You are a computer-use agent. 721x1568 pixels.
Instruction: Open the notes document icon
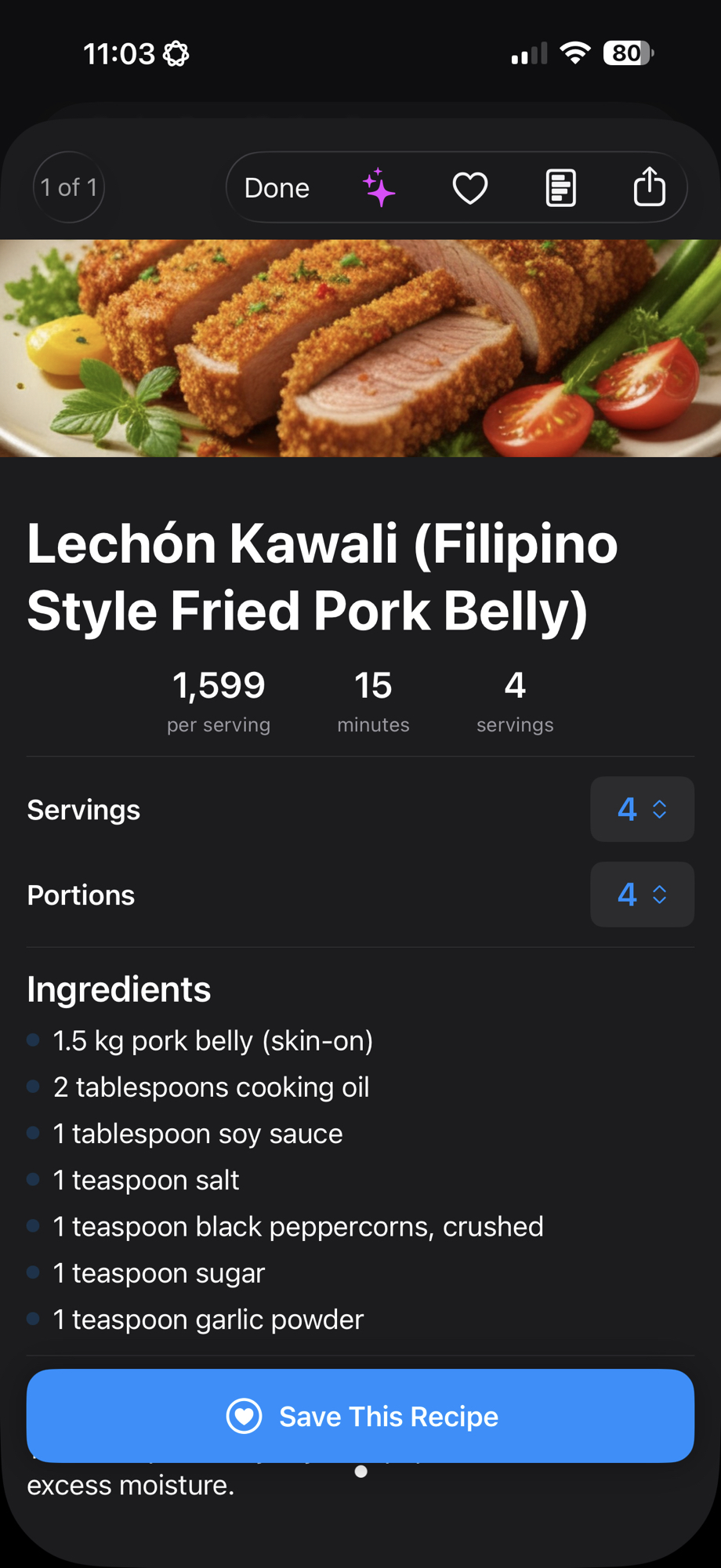[x=560, y=188]
